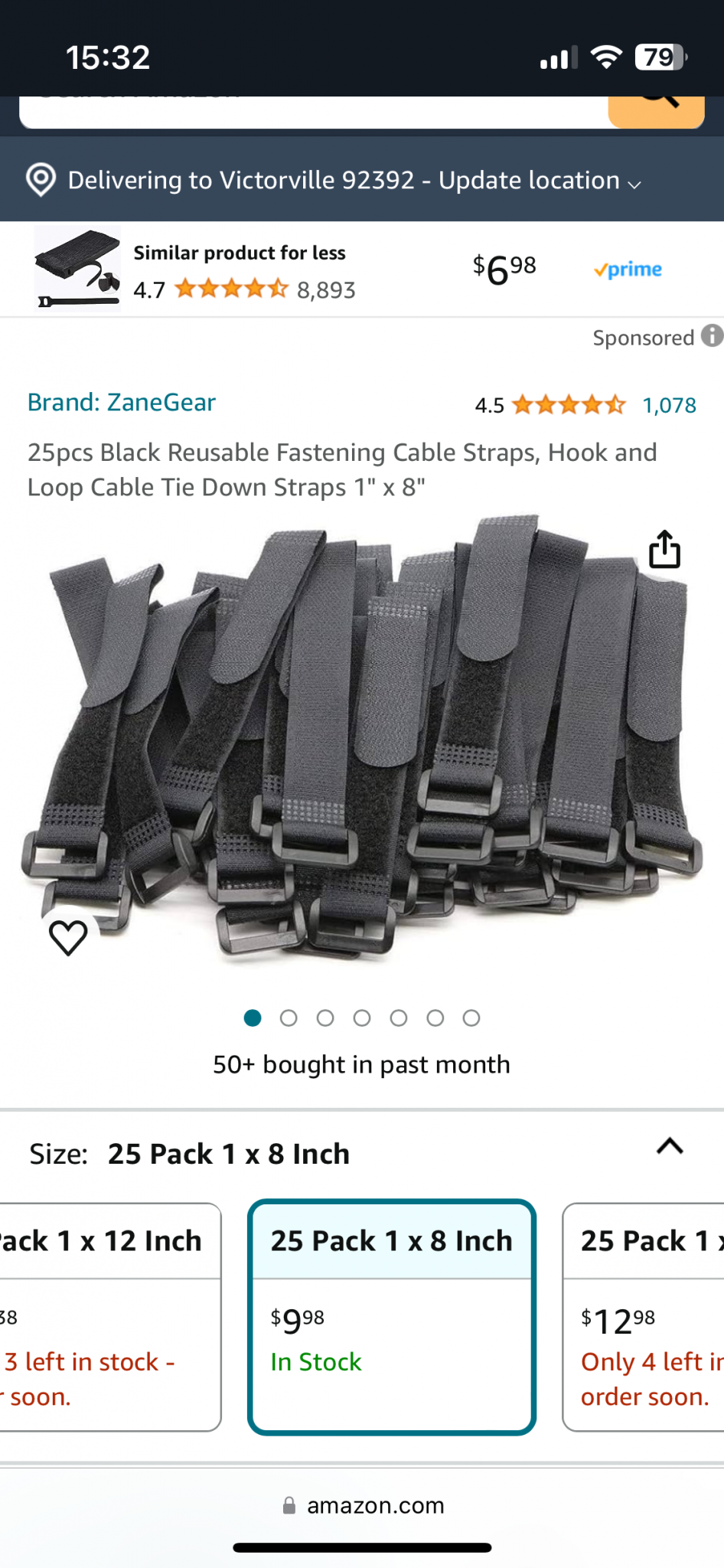The width and height of the screenshot is (724, 1568).
Task: Select the 1 x 12 Inch size option
Action: 110,1317
